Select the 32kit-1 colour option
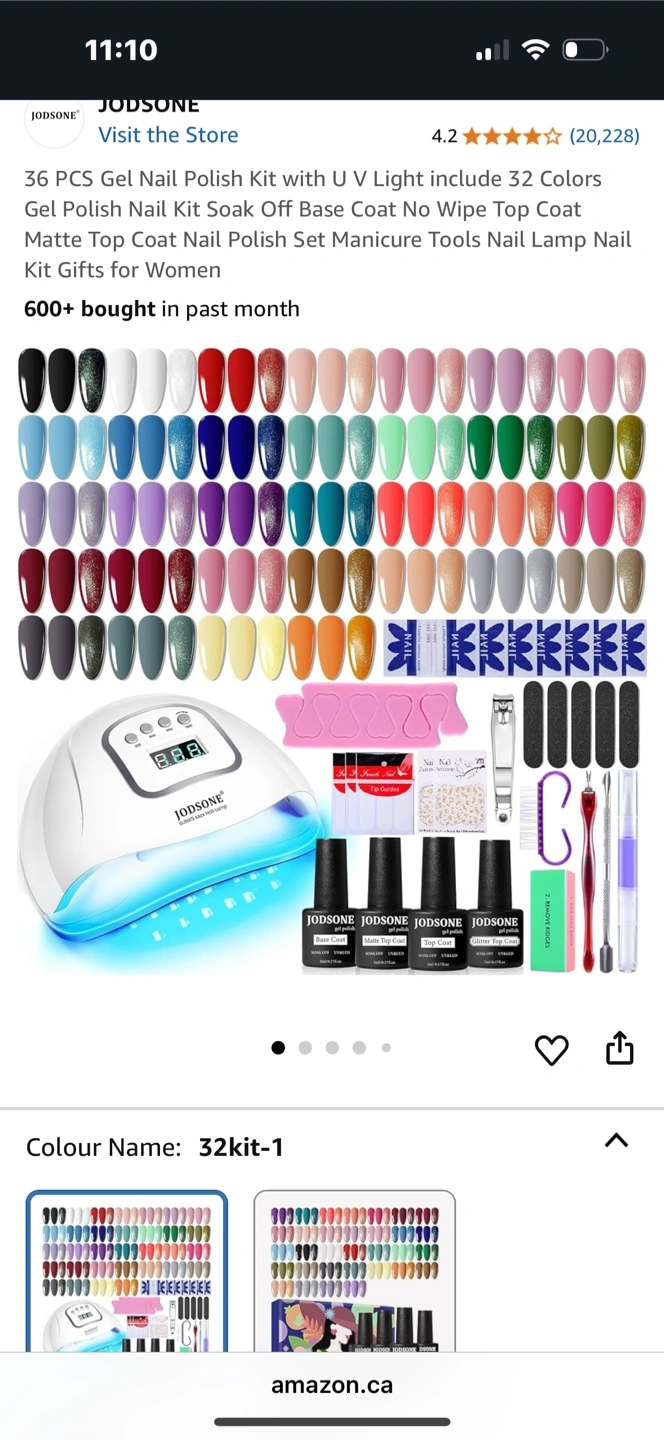 pos(127,1271)
